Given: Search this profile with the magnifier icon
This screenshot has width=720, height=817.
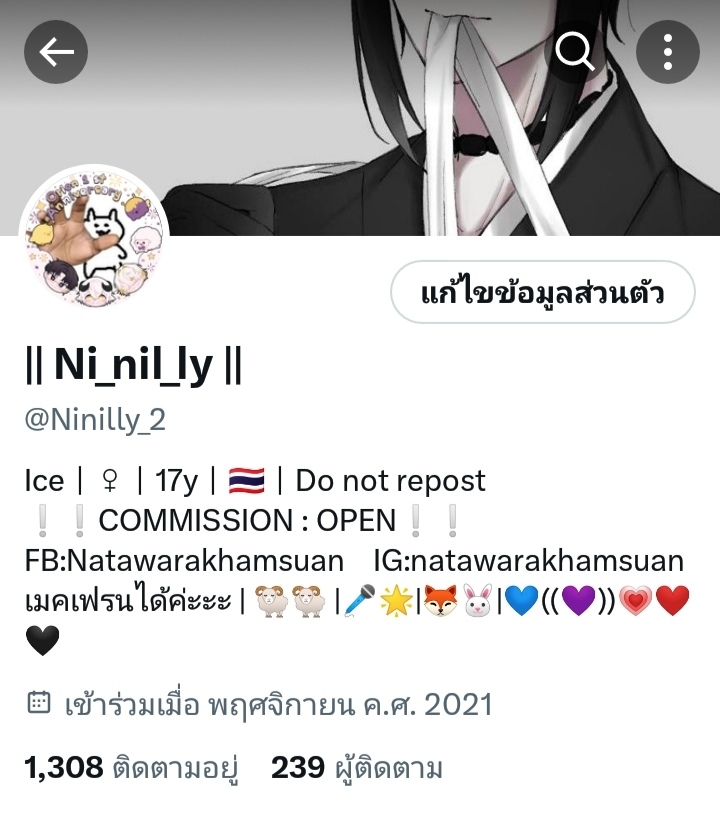Looking at the screenshot, I should pyautogui.click(x=575, y=51).
